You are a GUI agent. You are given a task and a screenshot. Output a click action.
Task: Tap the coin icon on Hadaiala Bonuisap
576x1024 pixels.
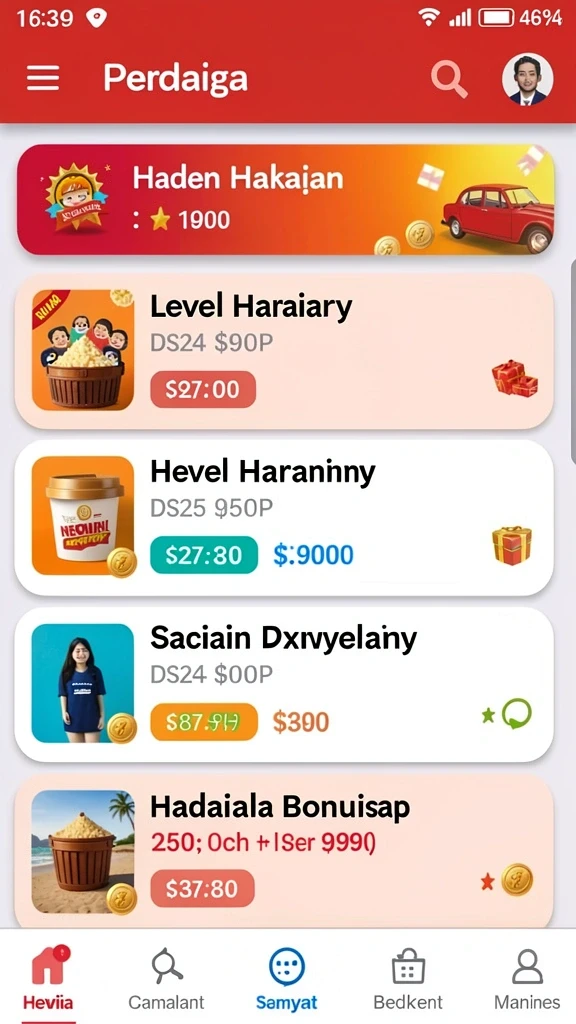point(517,880)
